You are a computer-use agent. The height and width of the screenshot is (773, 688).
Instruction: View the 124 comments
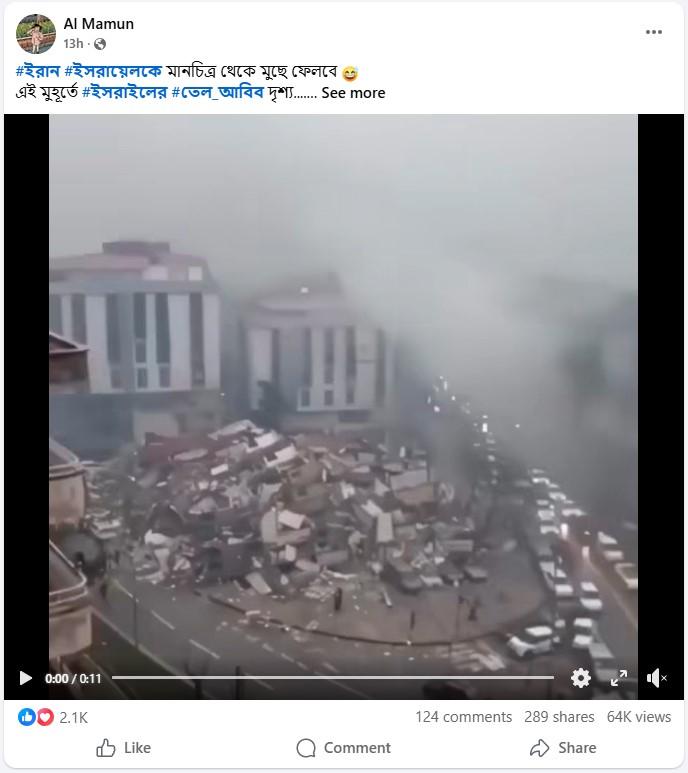(463, 717)
